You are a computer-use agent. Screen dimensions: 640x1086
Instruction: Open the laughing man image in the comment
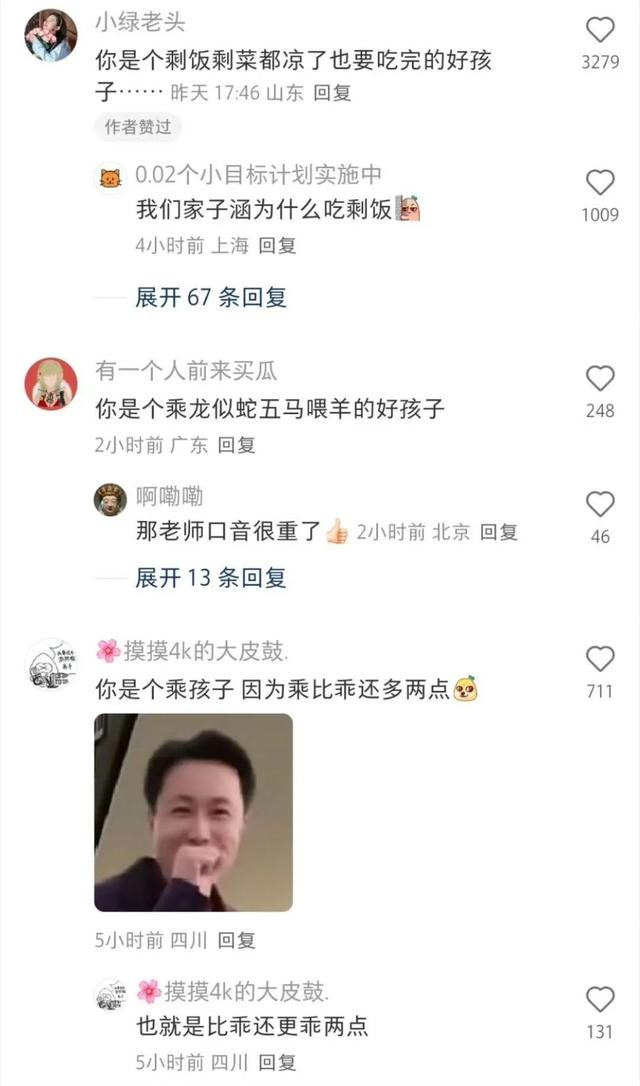tap(193, 812)
